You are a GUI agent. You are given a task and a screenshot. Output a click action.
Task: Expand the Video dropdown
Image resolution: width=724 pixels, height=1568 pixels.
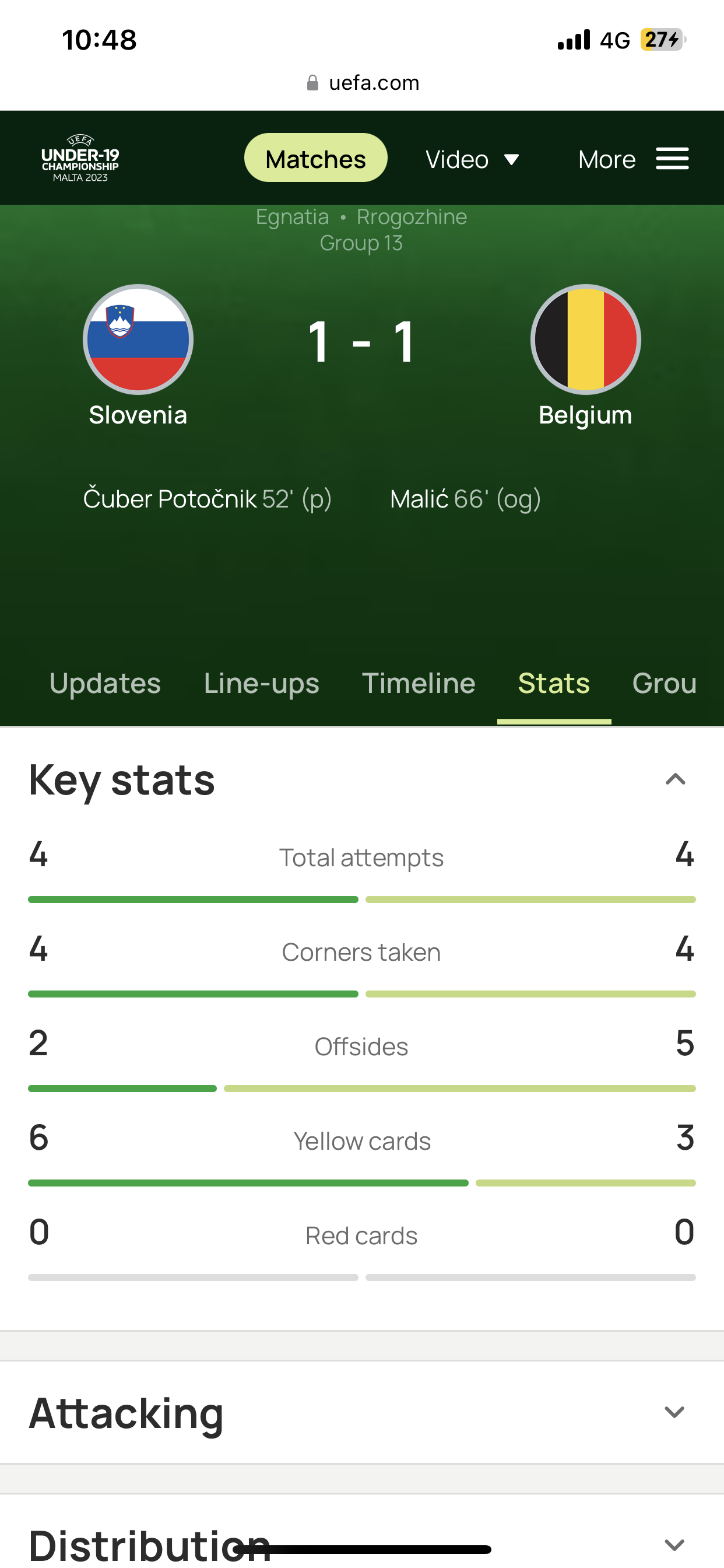tap(472, 159)
